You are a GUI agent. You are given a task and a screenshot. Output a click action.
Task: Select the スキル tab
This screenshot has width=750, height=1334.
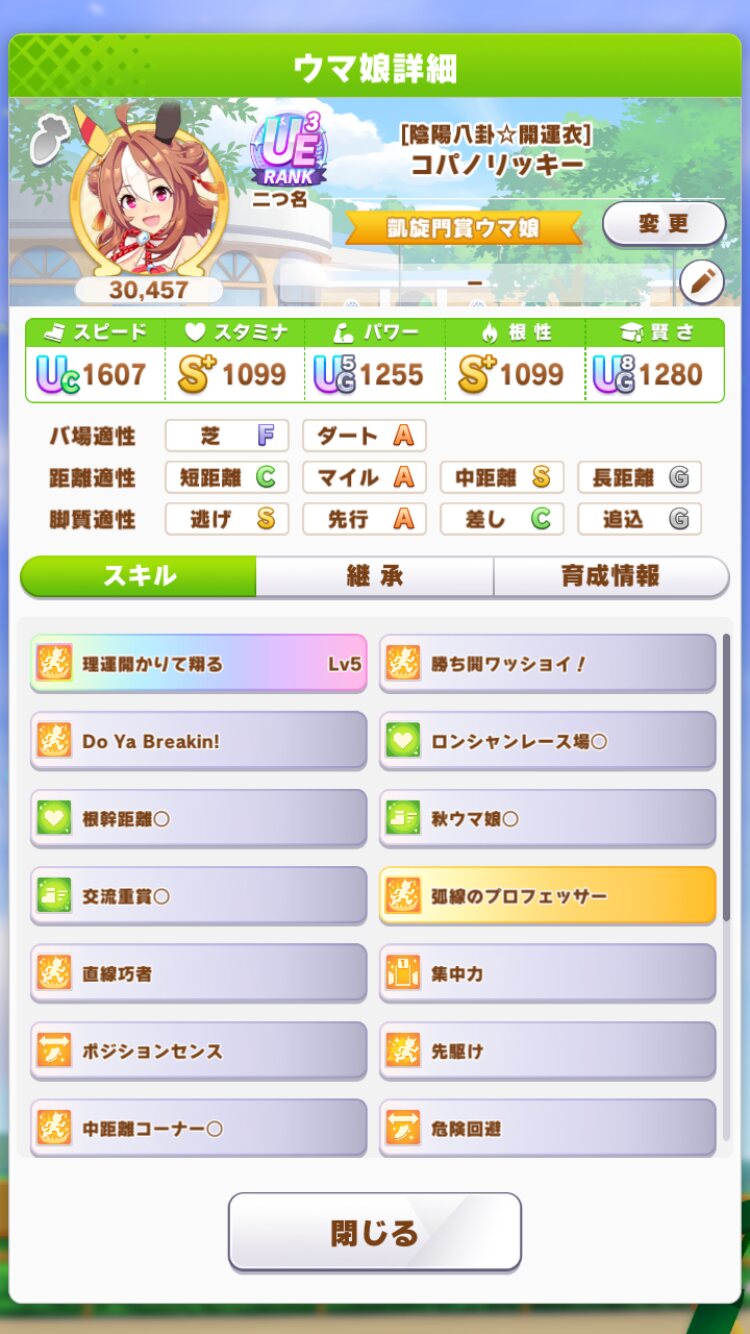point(139,576)
